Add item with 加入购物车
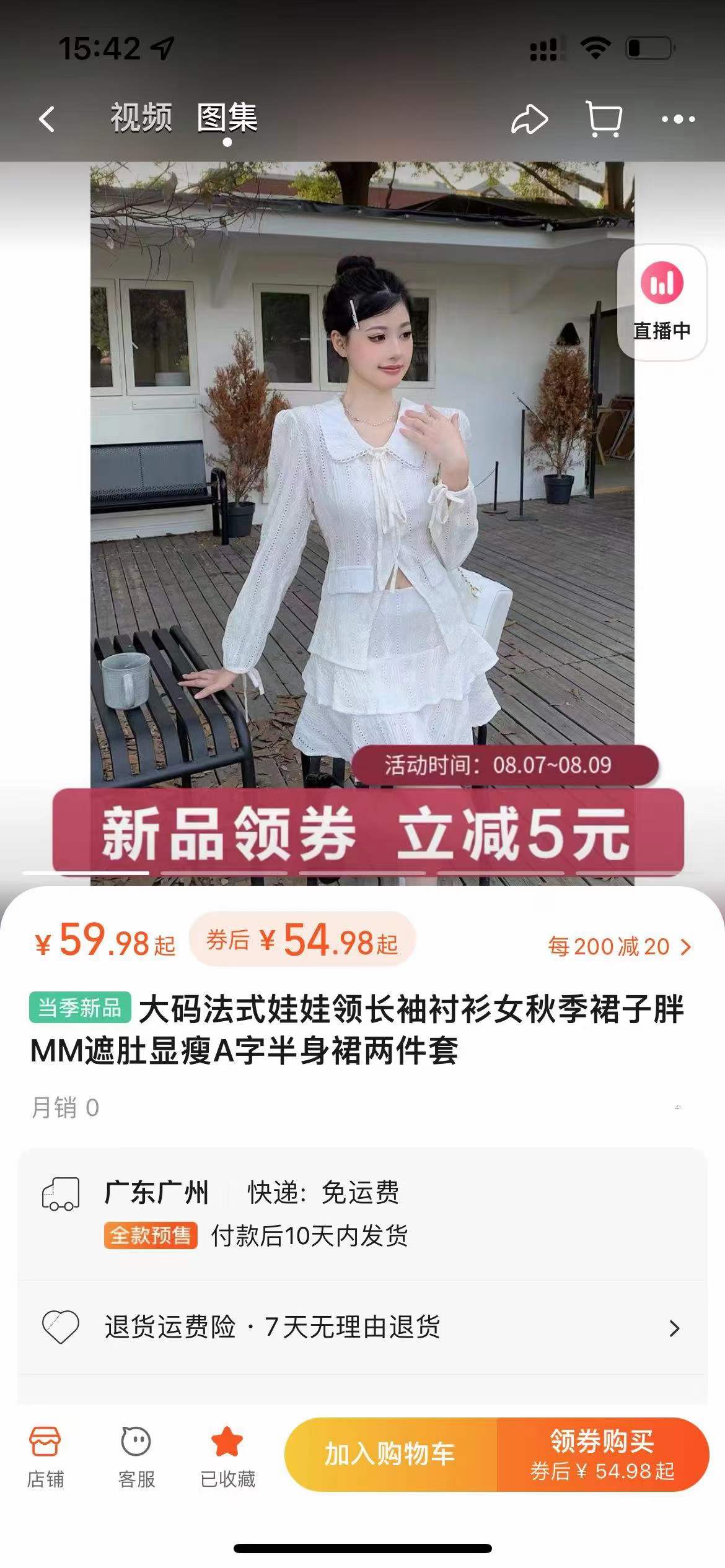The image size is (725, 1568). click(390, 1454)
